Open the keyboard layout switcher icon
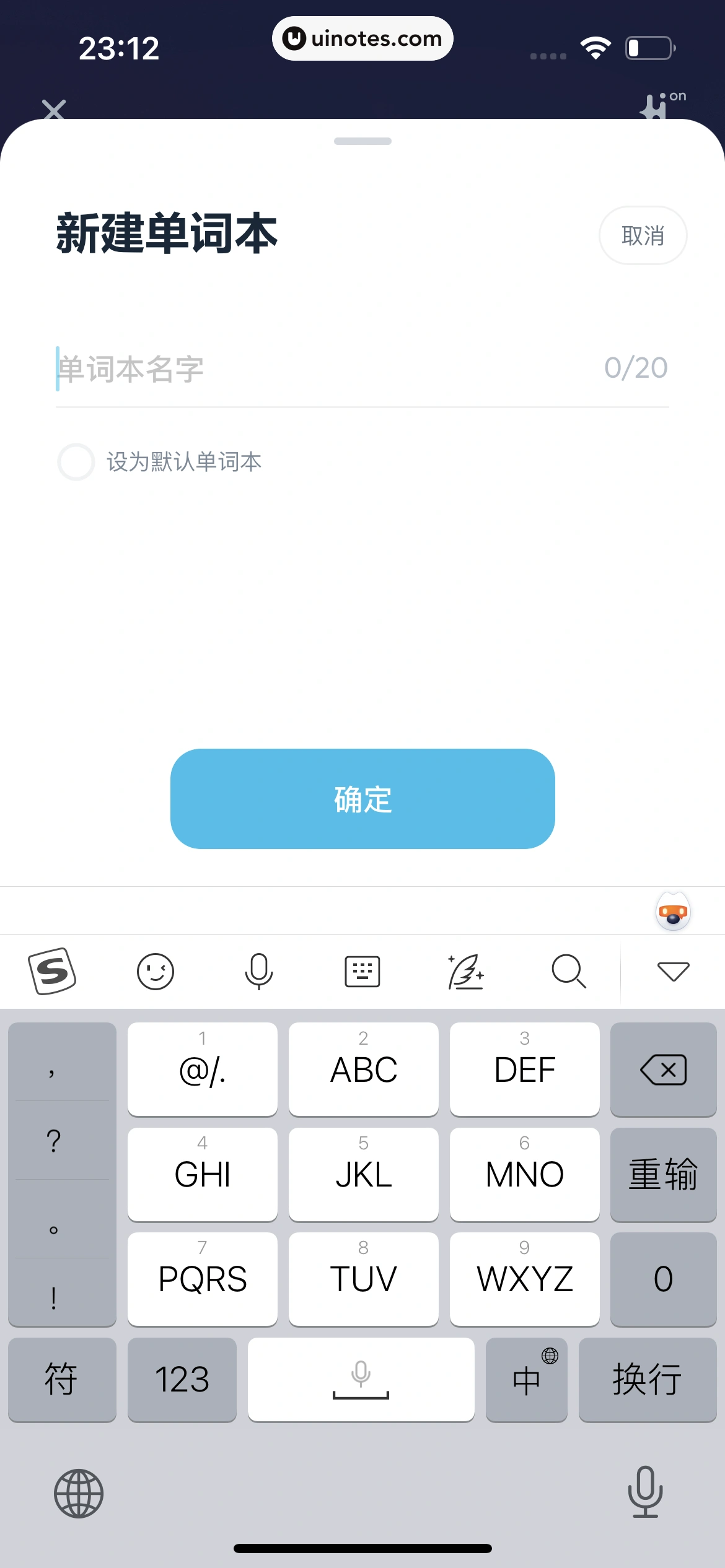725x1568 pixels. [x=362, y=971]
